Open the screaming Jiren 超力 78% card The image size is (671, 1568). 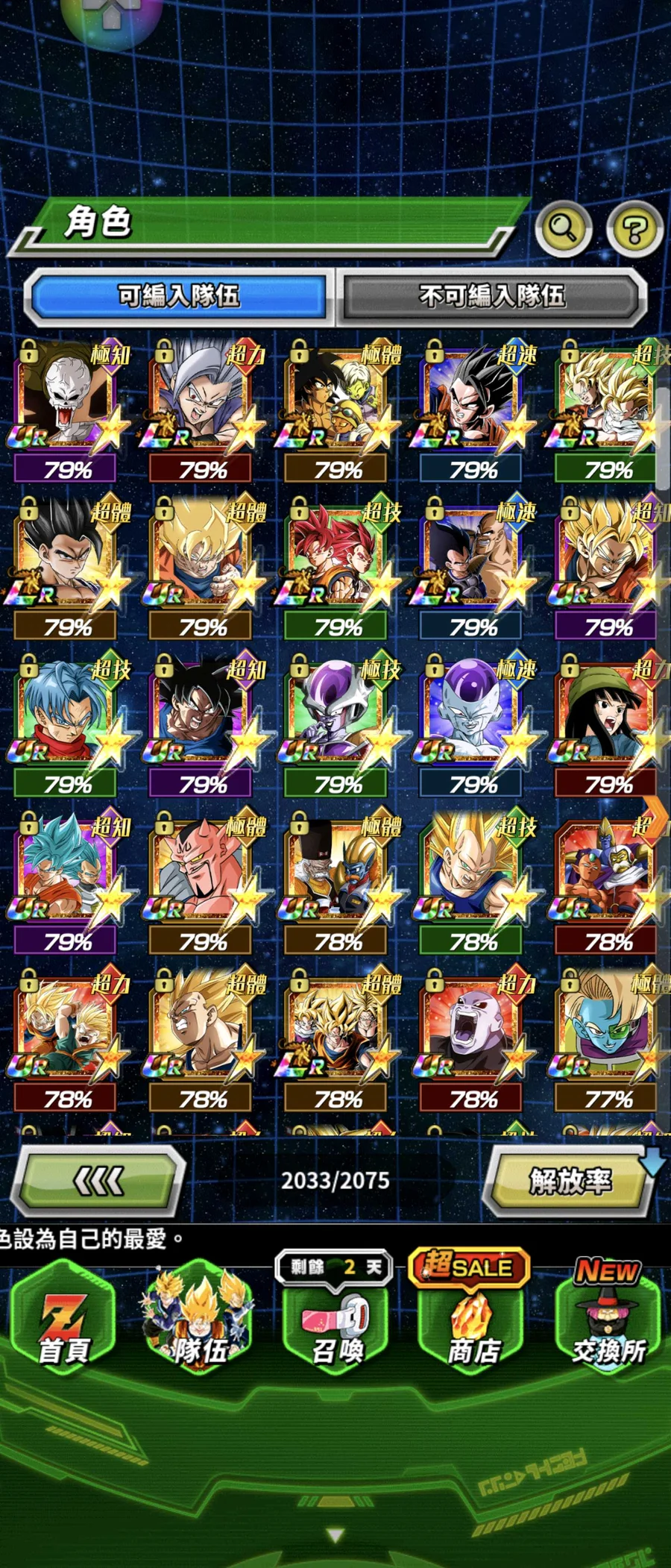tap(473, 1029)
